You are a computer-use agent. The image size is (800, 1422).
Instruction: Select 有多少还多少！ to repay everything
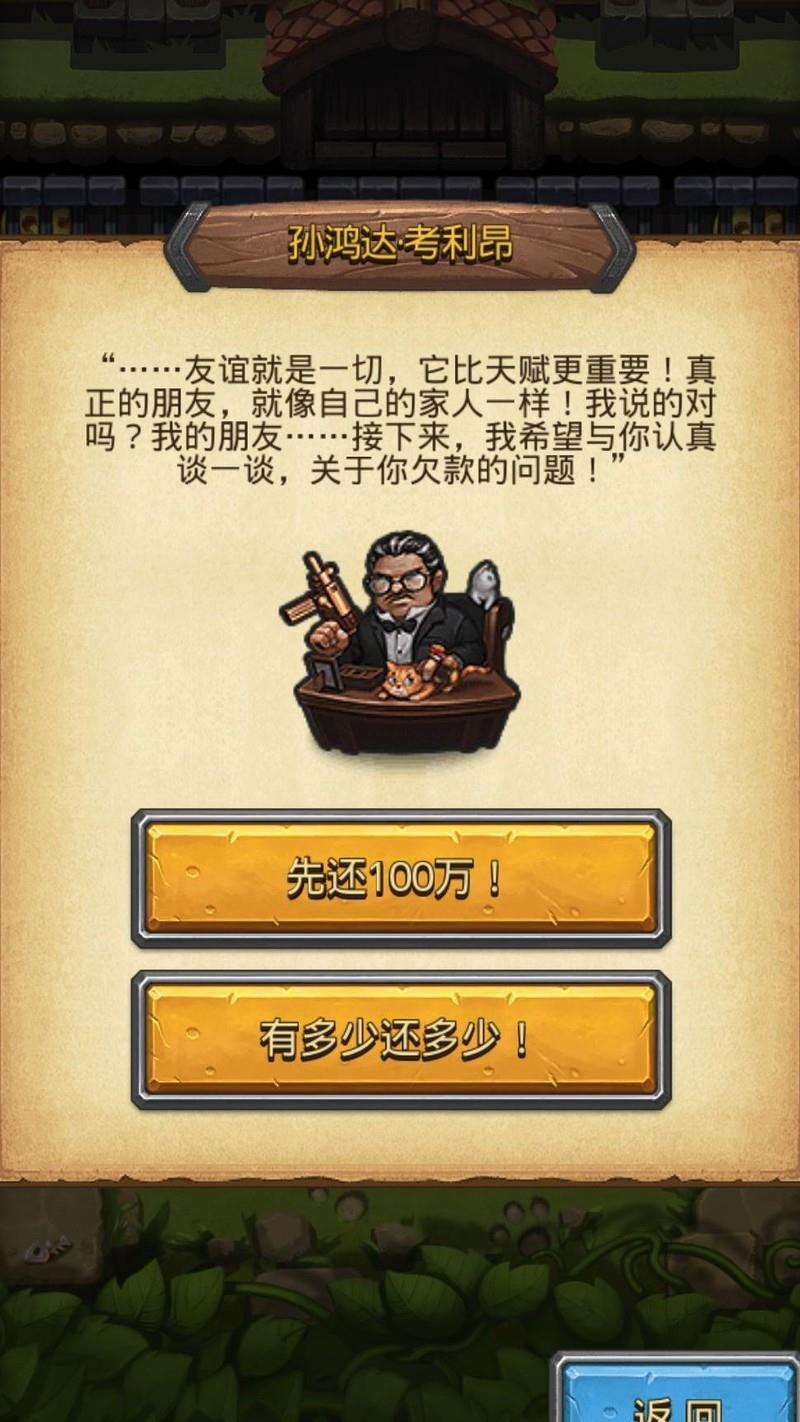(x=400, y=1040)
